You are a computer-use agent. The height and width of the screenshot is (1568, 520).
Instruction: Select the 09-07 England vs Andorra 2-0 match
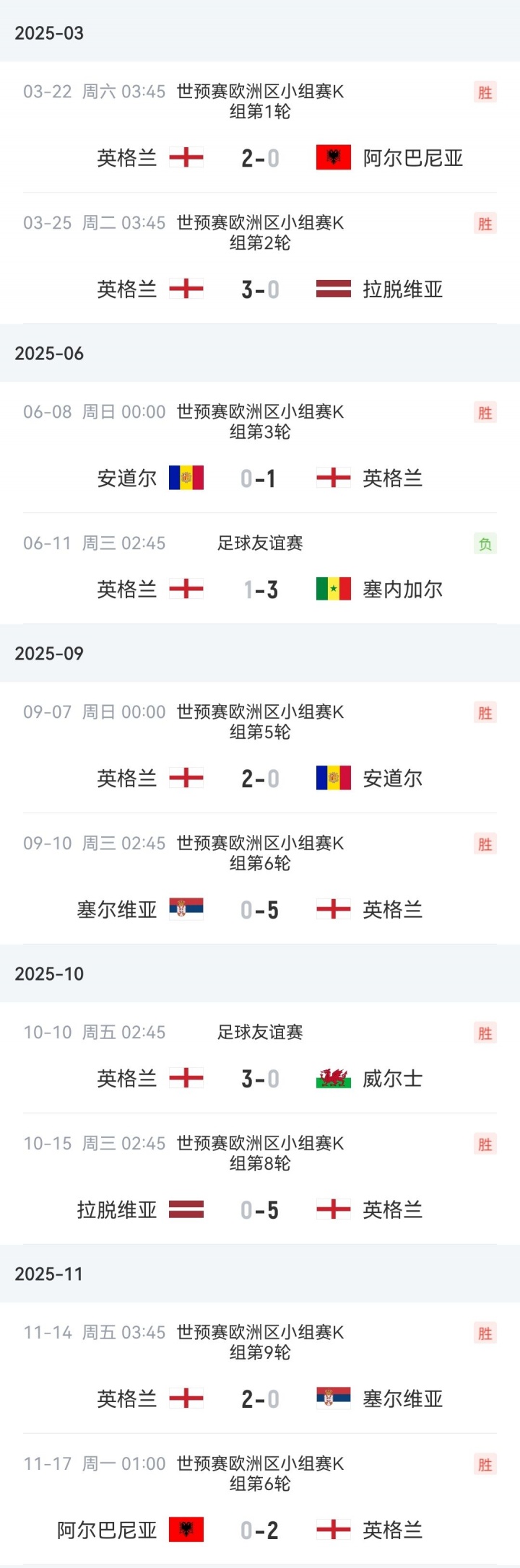pyautogui.click(x=260, y=778)
